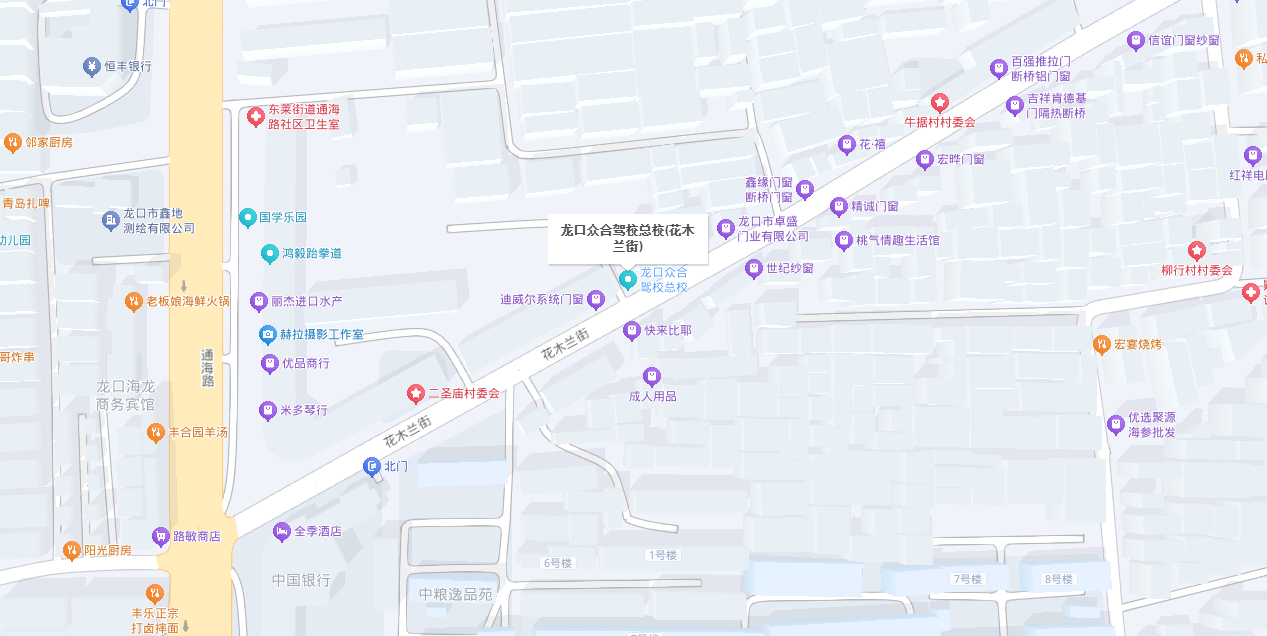Select the 快来比耶 shop marker
The image size is (1267, 636).
[x=631, y=330]
